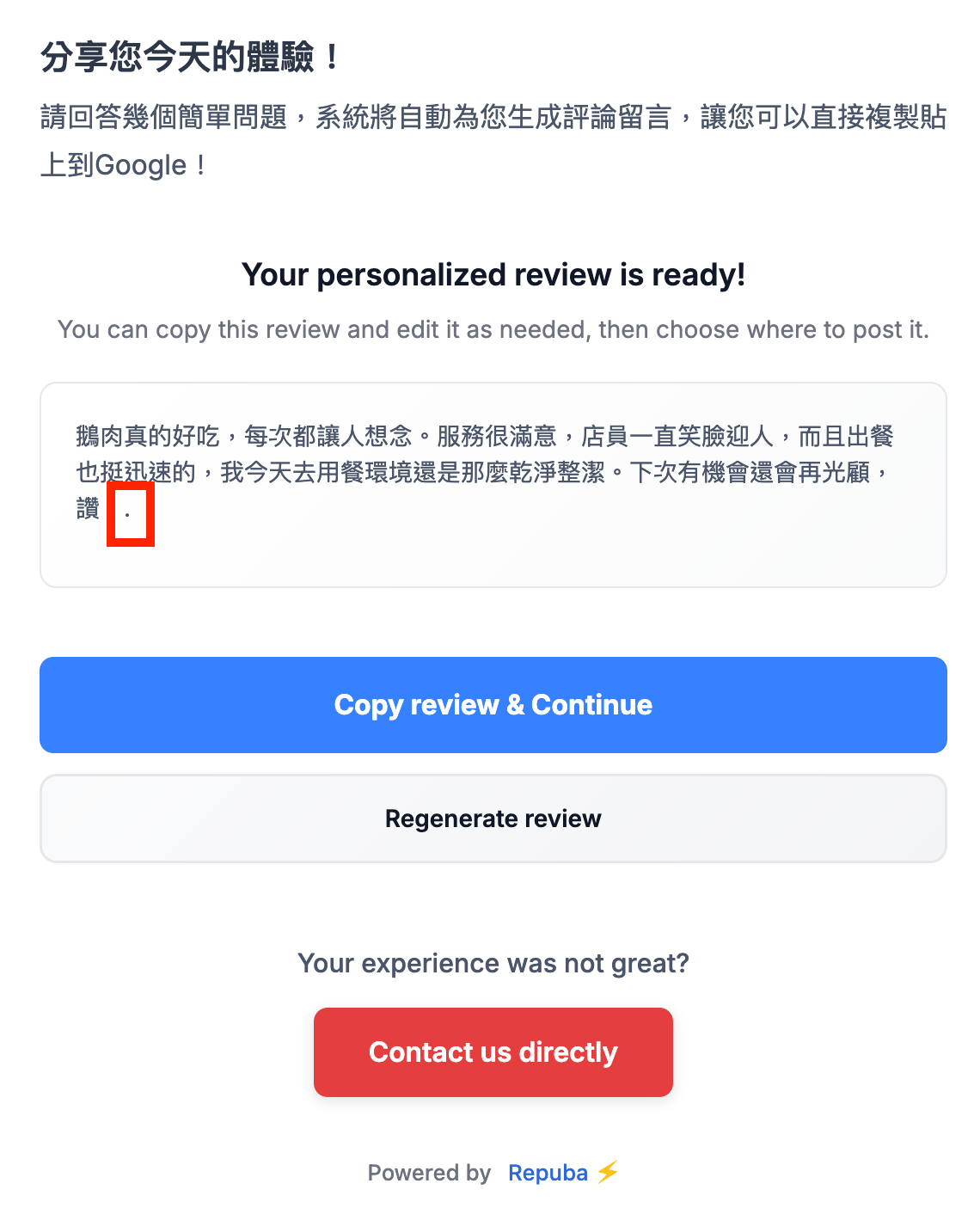Viewport: 980px width, 1214px height.
Task: Tap Copy review & Continue button
Action: 493,705
